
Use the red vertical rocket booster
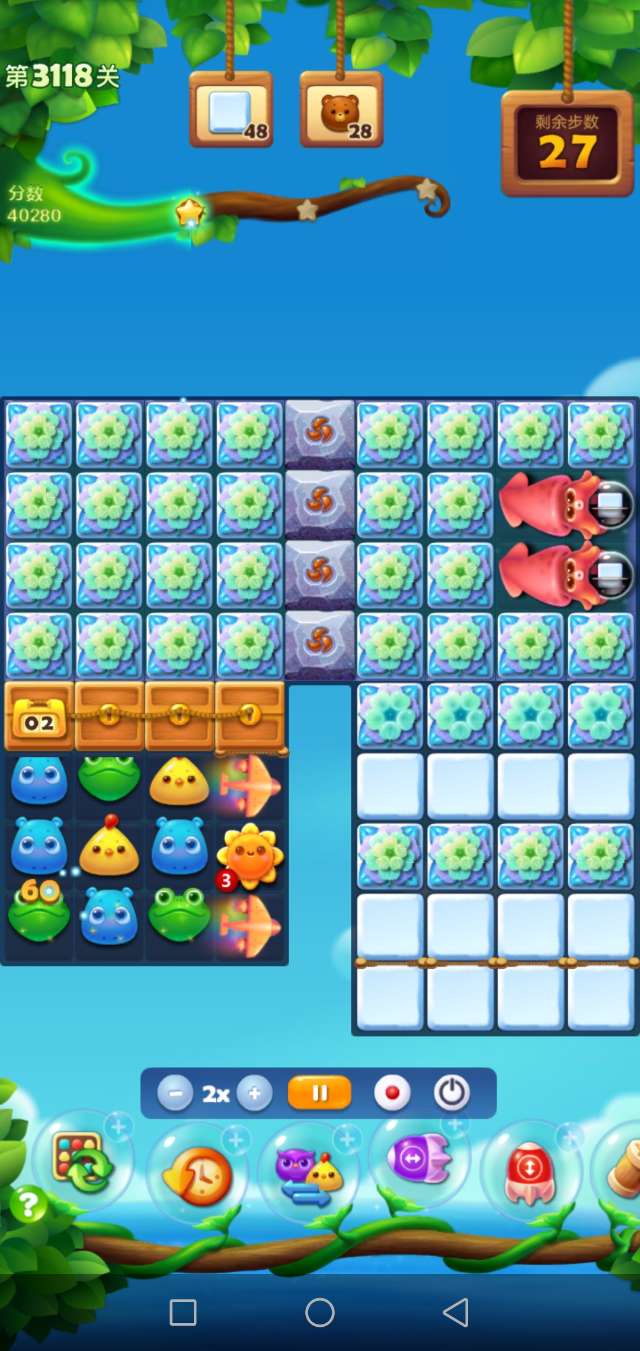529,1172
